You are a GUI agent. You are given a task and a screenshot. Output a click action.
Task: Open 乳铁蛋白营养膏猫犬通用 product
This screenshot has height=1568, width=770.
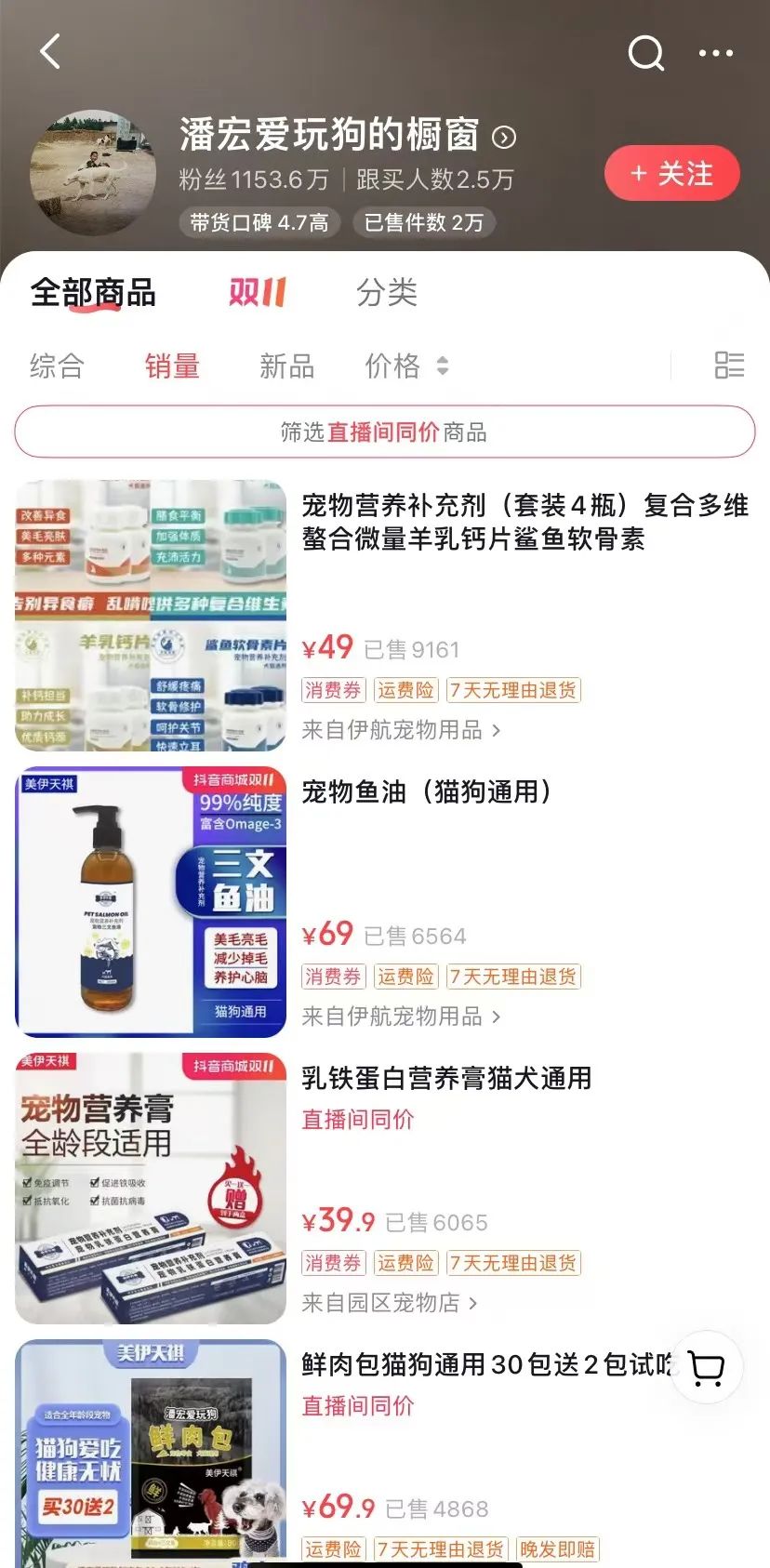coord(446,1079)
